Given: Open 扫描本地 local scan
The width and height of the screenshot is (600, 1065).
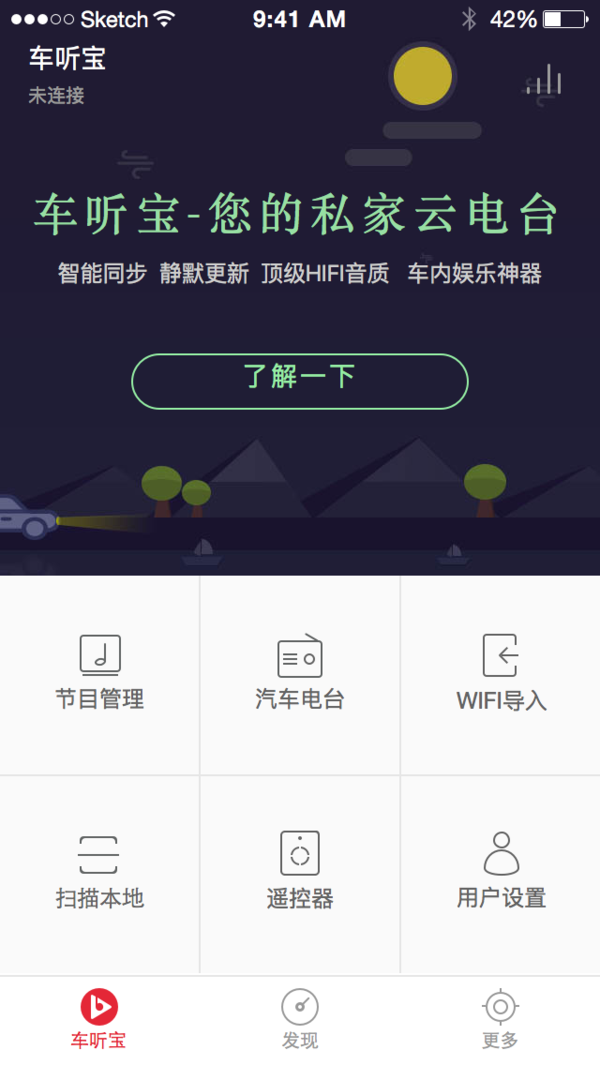Looking at the screenshot, I should pos(100,873).
